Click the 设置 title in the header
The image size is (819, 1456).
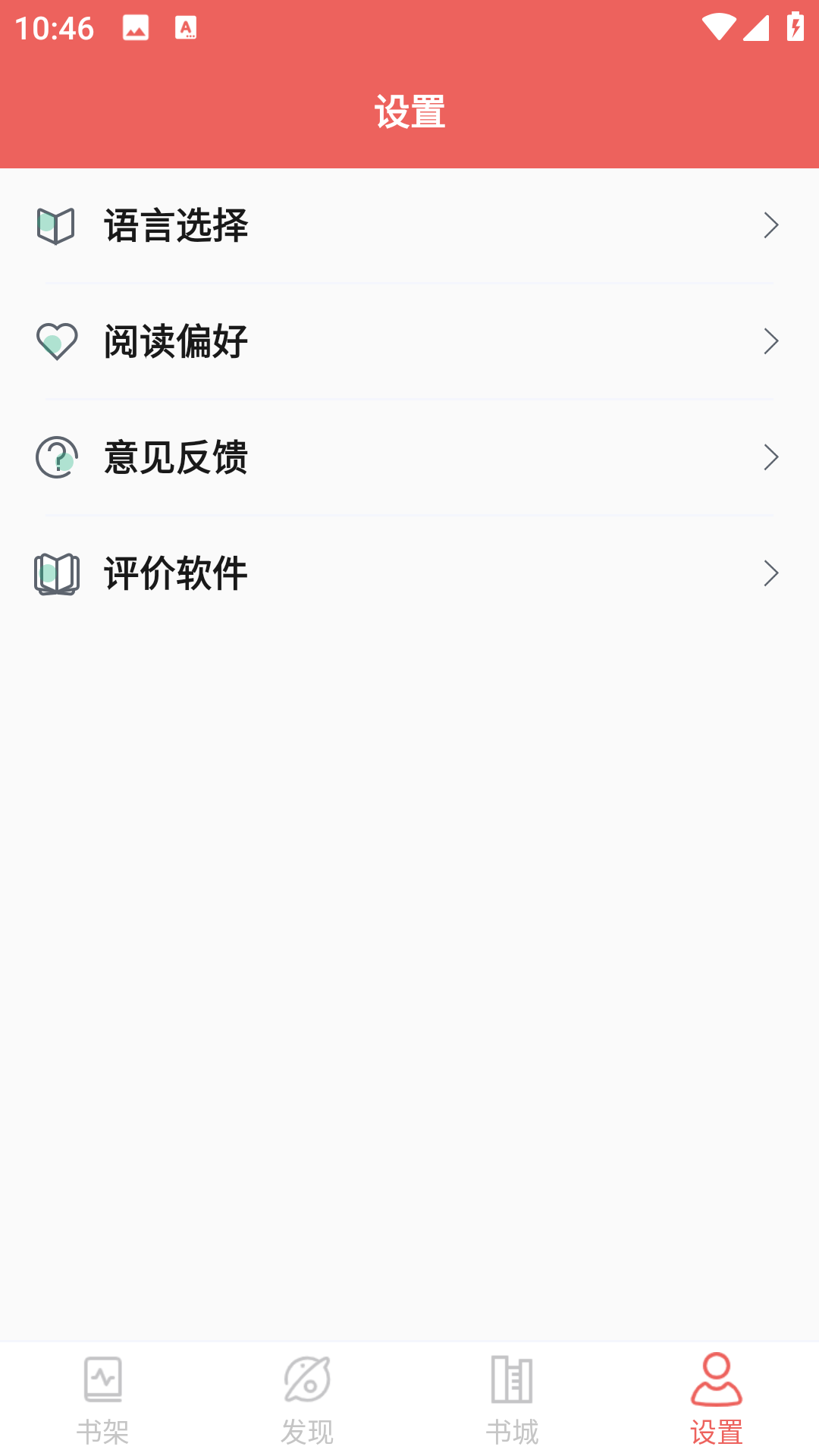click(x=409, y=110)
